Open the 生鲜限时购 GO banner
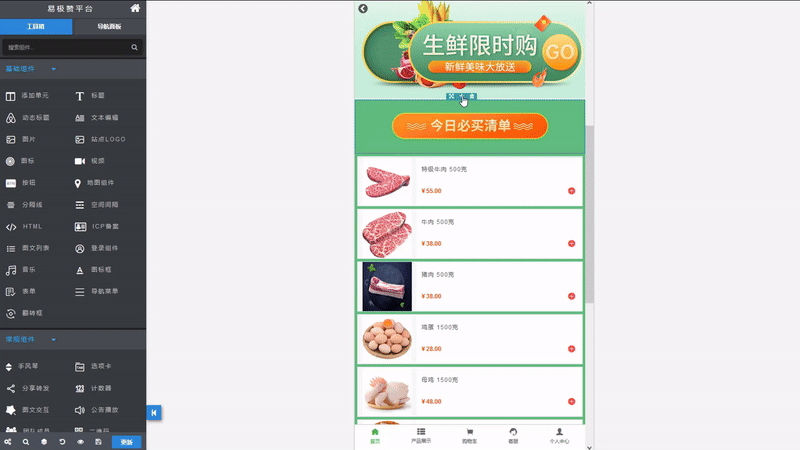This screenshot has height=450, width=800. pyautogui.click(x=469, y=52)
